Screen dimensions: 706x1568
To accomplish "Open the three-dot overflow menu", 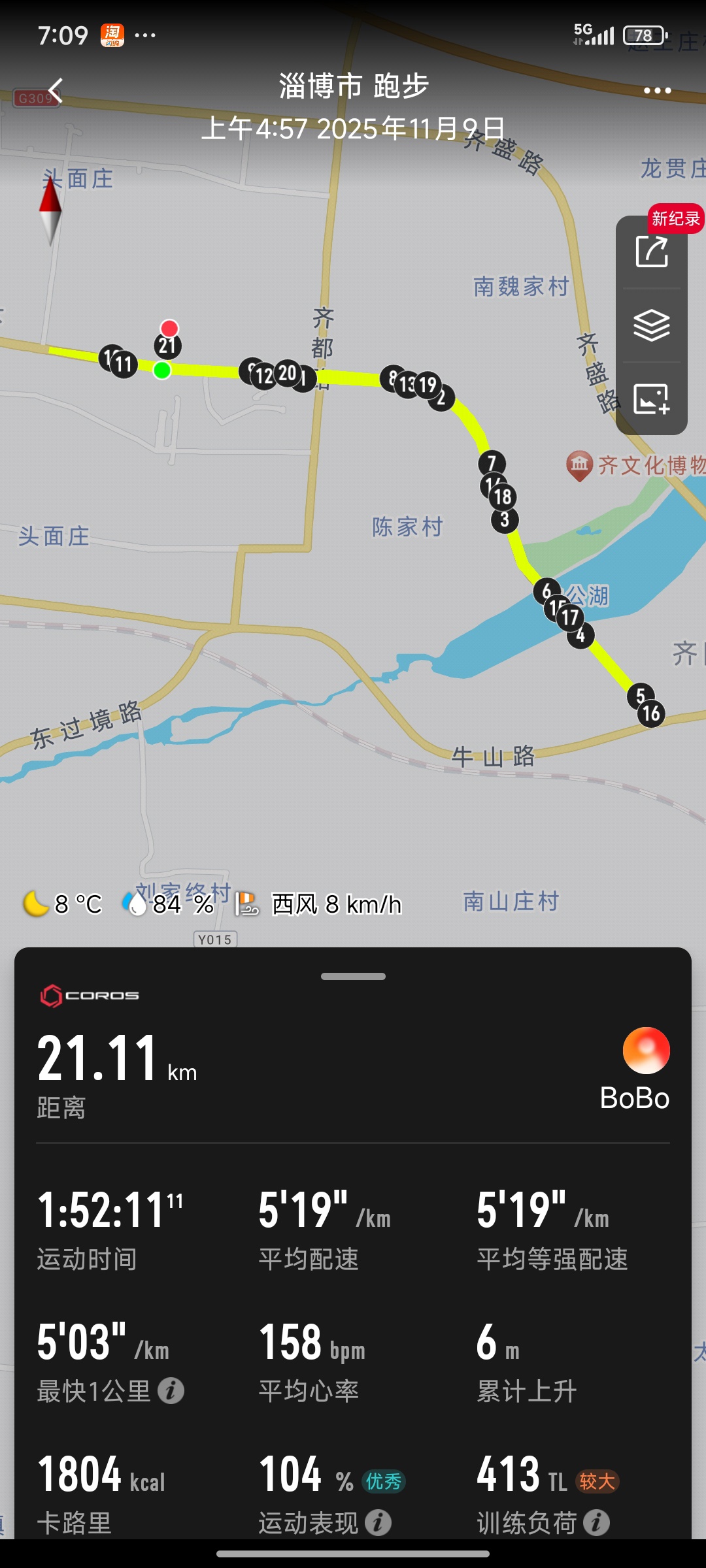I will (x=657, y=91).
